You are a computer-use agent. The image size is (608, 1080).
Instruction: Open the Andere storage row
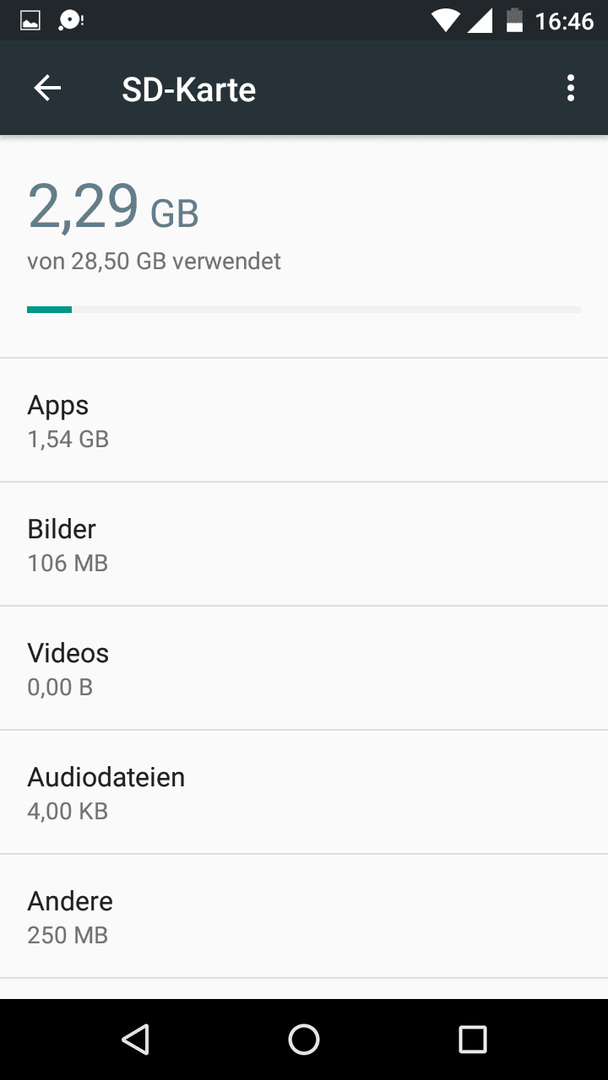tap(304, 916)
